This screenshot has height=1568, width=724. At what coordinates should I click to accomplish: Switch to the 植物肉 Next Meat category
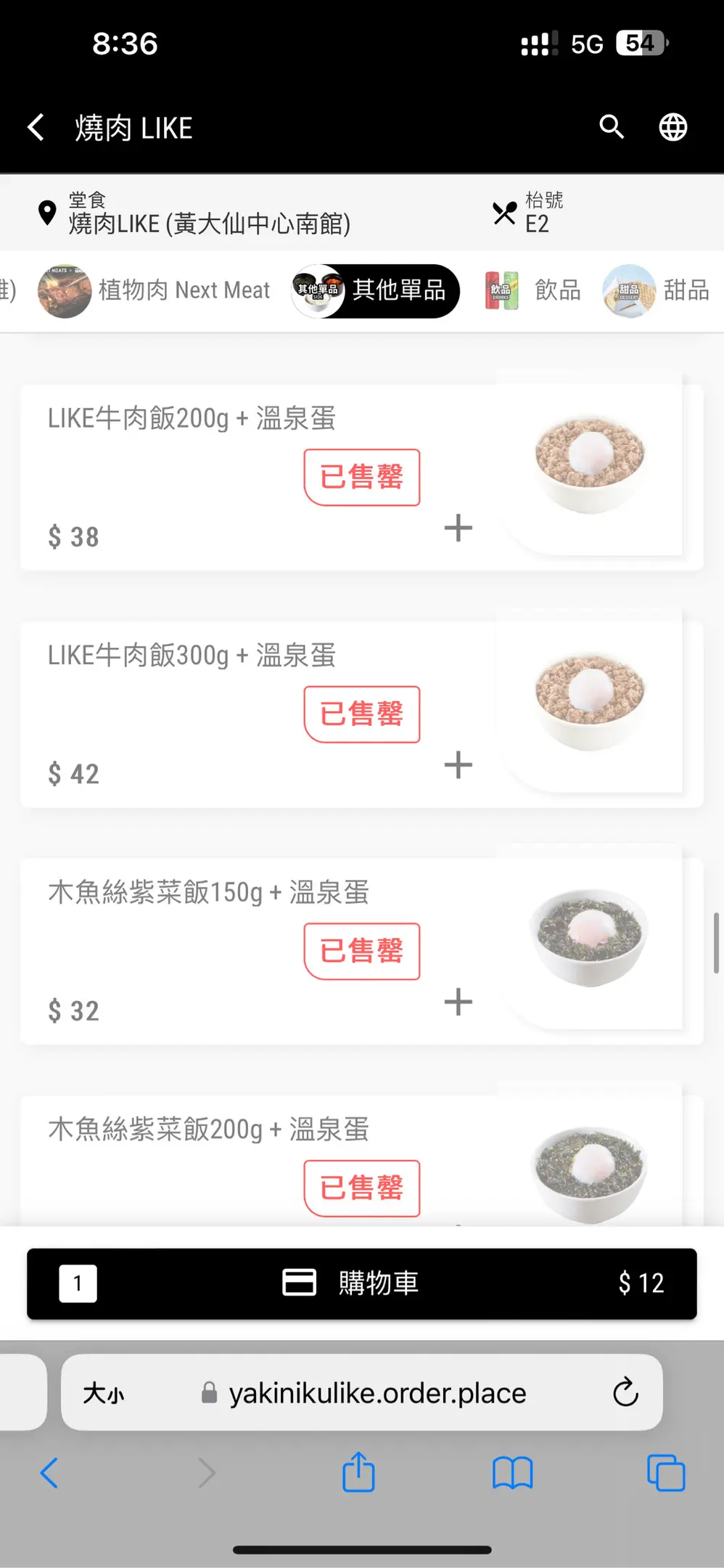155,290
